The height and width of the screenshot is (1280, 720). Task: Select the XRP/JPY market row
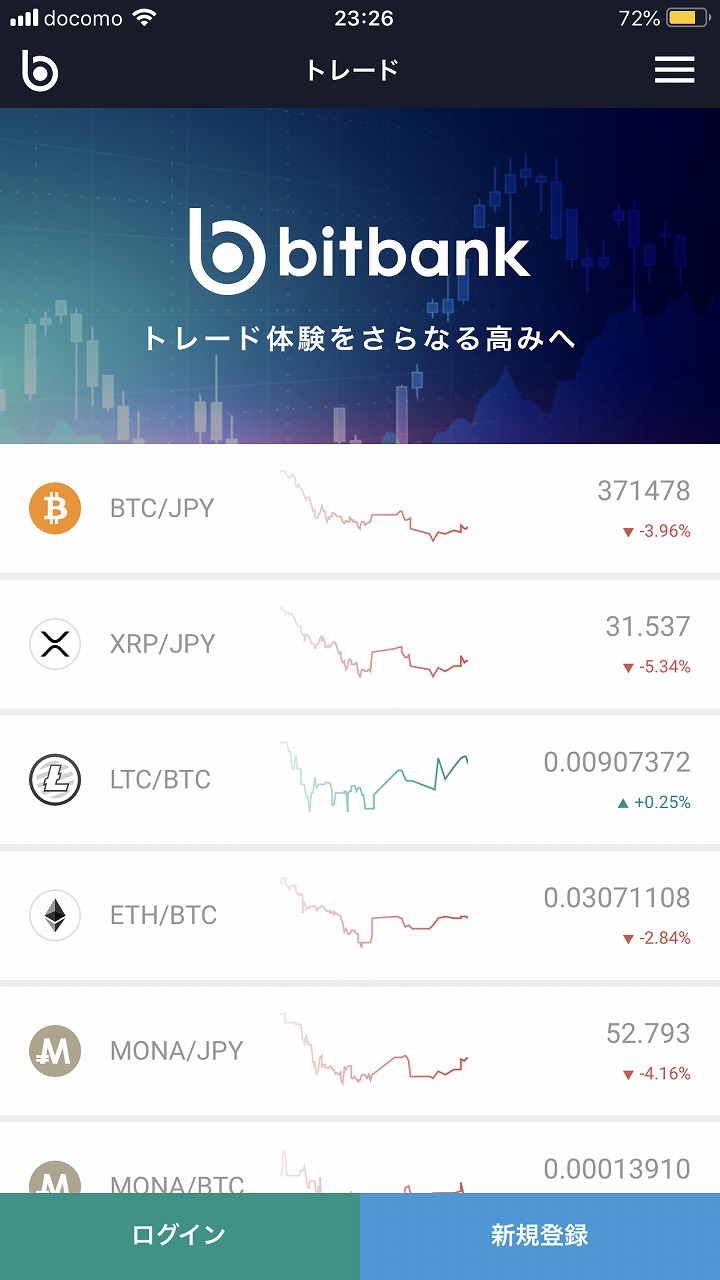point(360,644)
